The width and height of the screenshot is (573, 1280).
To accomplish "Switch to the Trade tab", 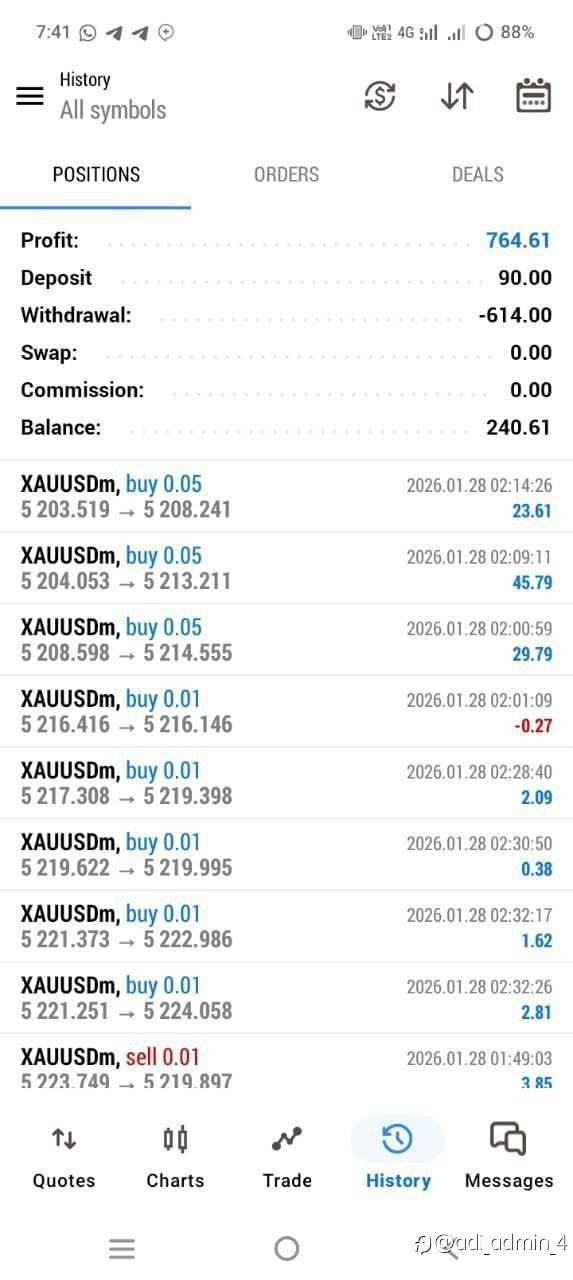I will 287,1156.
